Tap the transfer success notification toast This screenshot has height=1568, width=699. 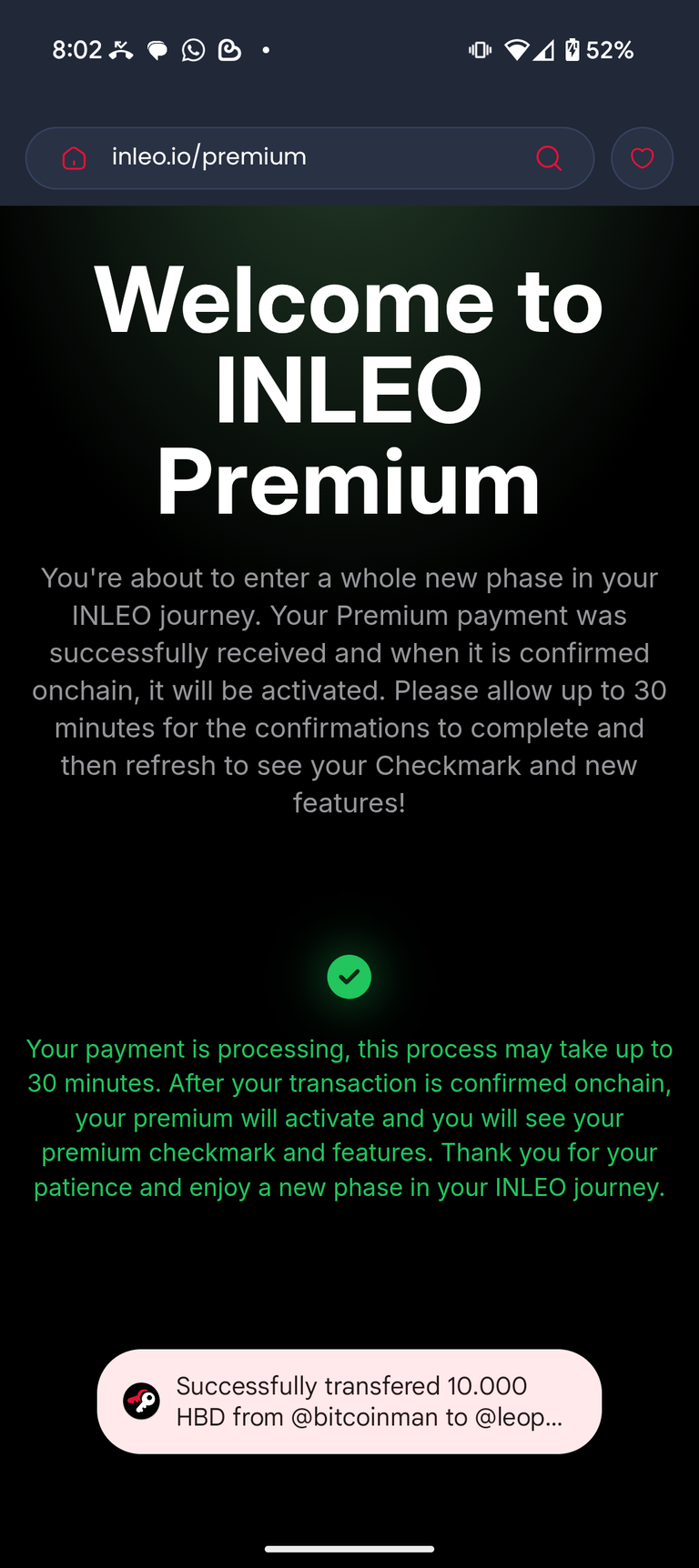[x=349, y=1402]
